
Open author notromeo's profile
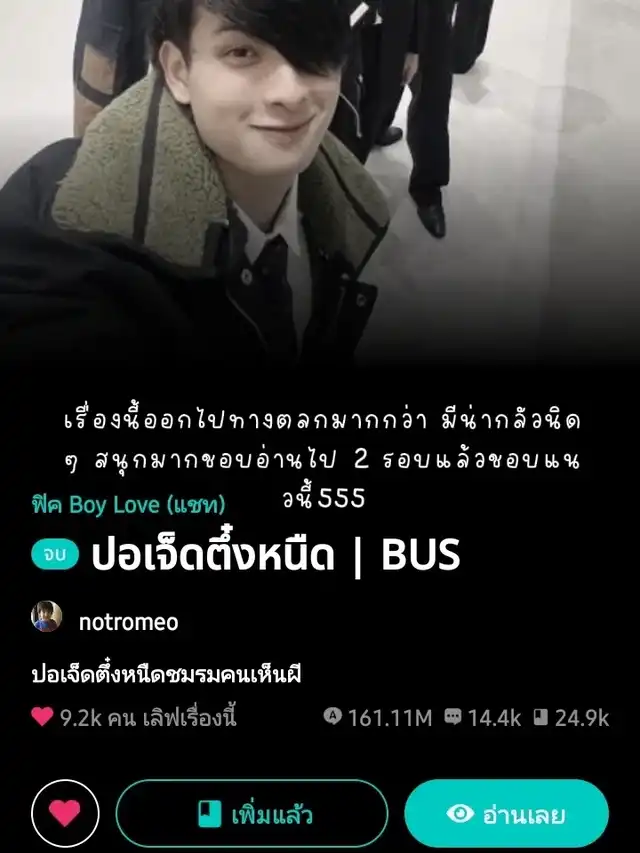click(x=127, y=622)
